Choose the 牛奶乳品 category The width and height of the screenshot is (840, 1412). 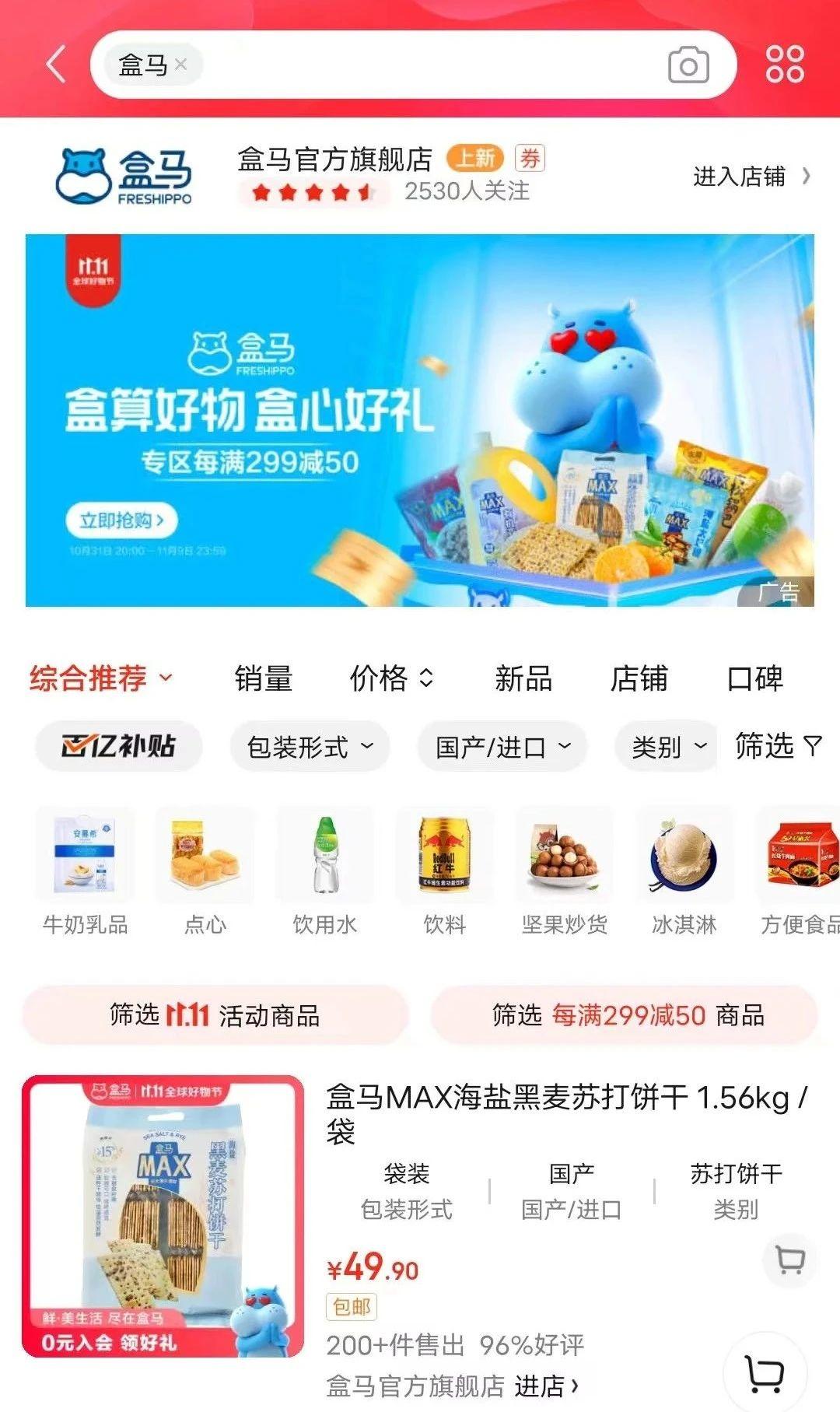(85, 871)
